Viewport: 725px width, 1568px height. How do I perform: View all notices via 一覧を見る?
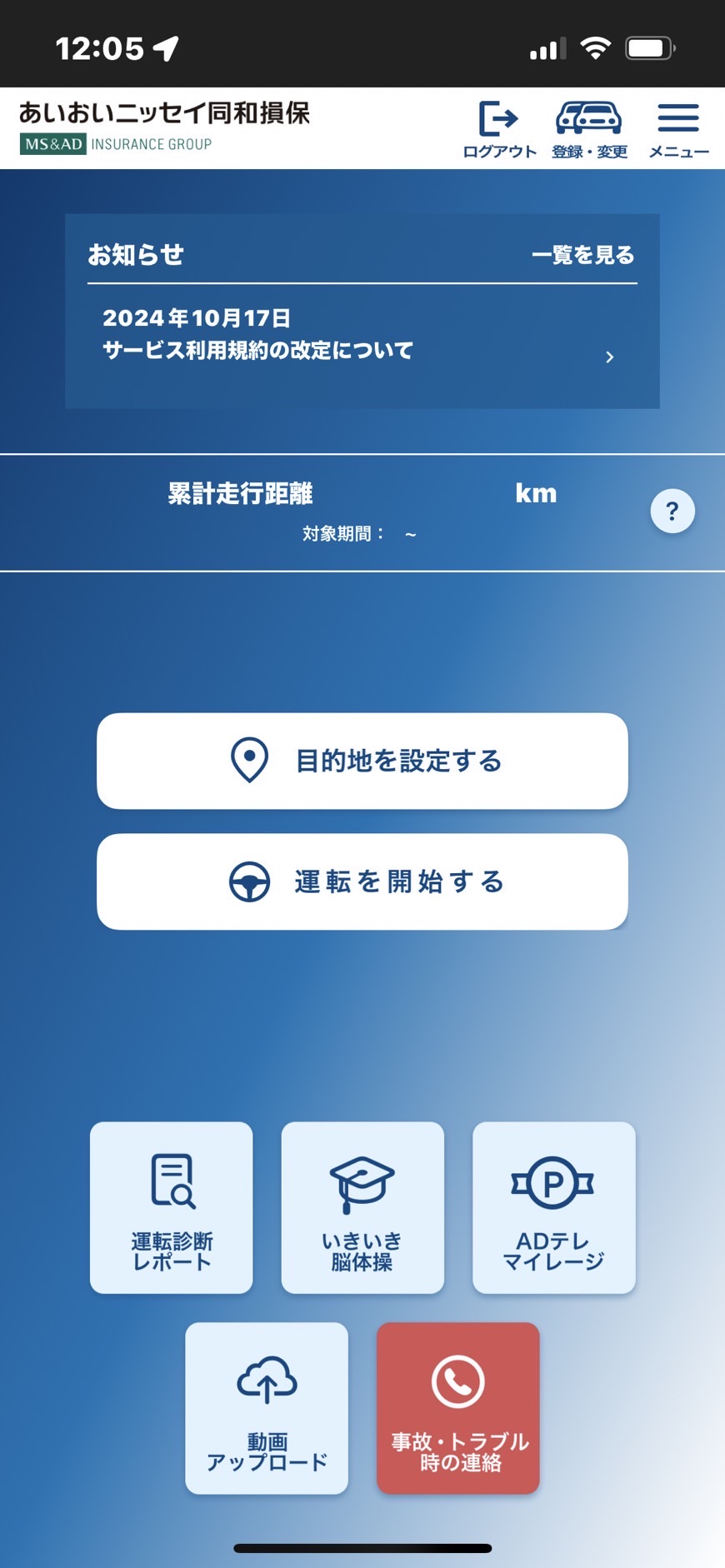pos(583,255)
